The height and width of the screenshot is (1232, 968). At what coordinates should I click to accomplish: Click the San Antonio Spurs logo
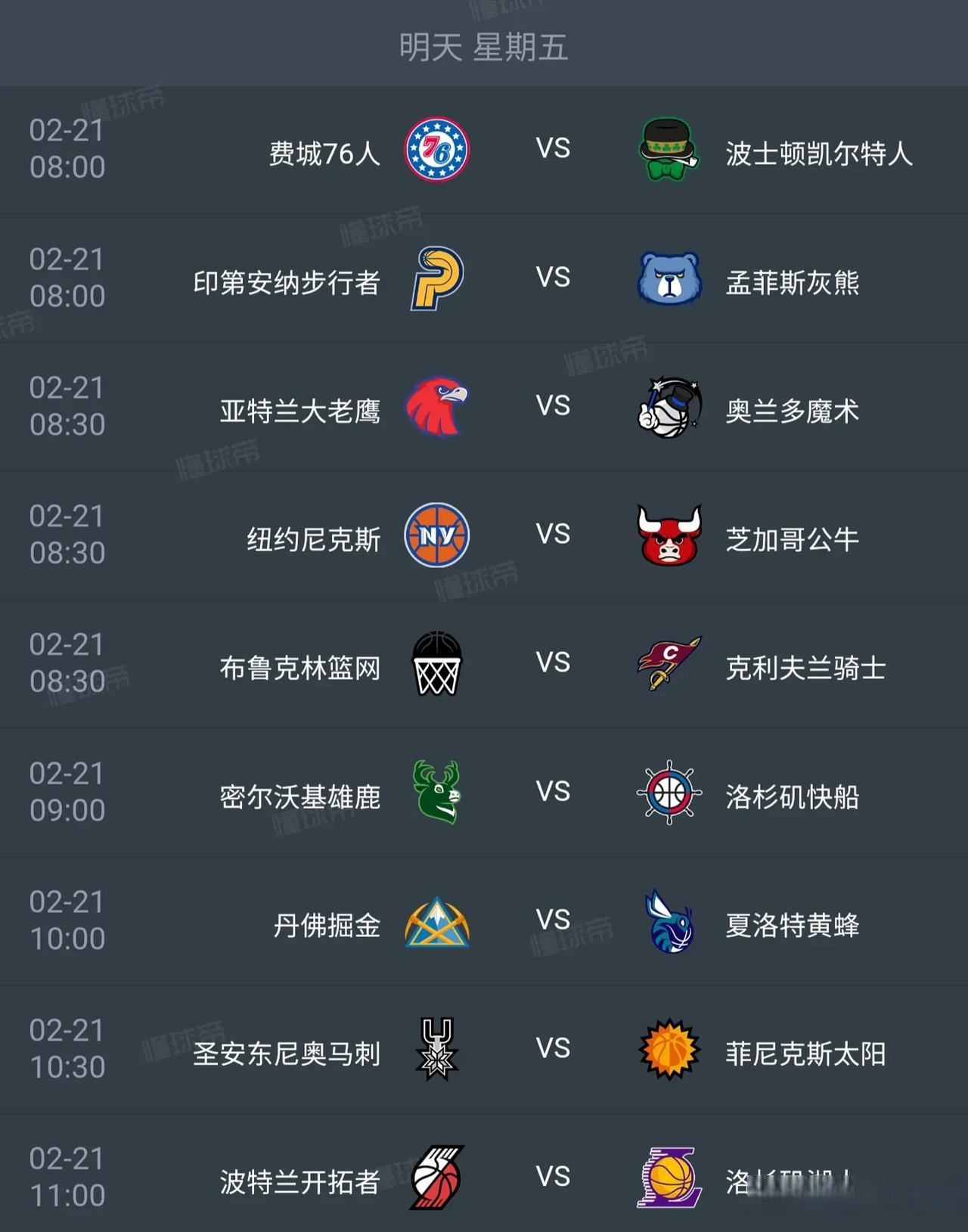437,1049
